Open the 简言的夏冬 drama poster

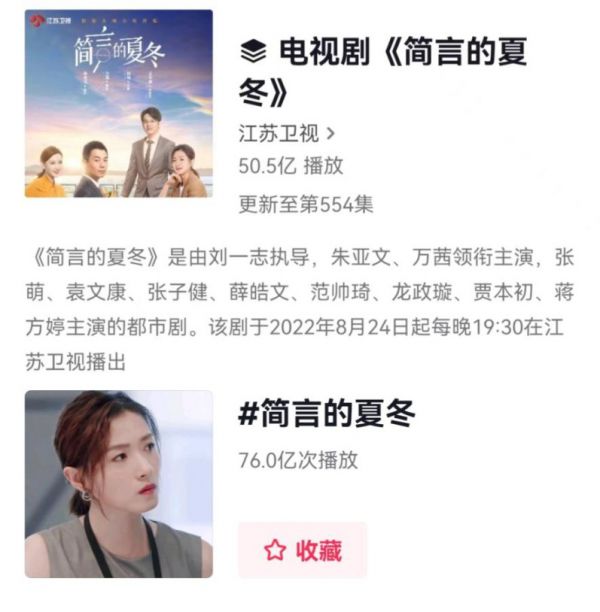point(119,104)
